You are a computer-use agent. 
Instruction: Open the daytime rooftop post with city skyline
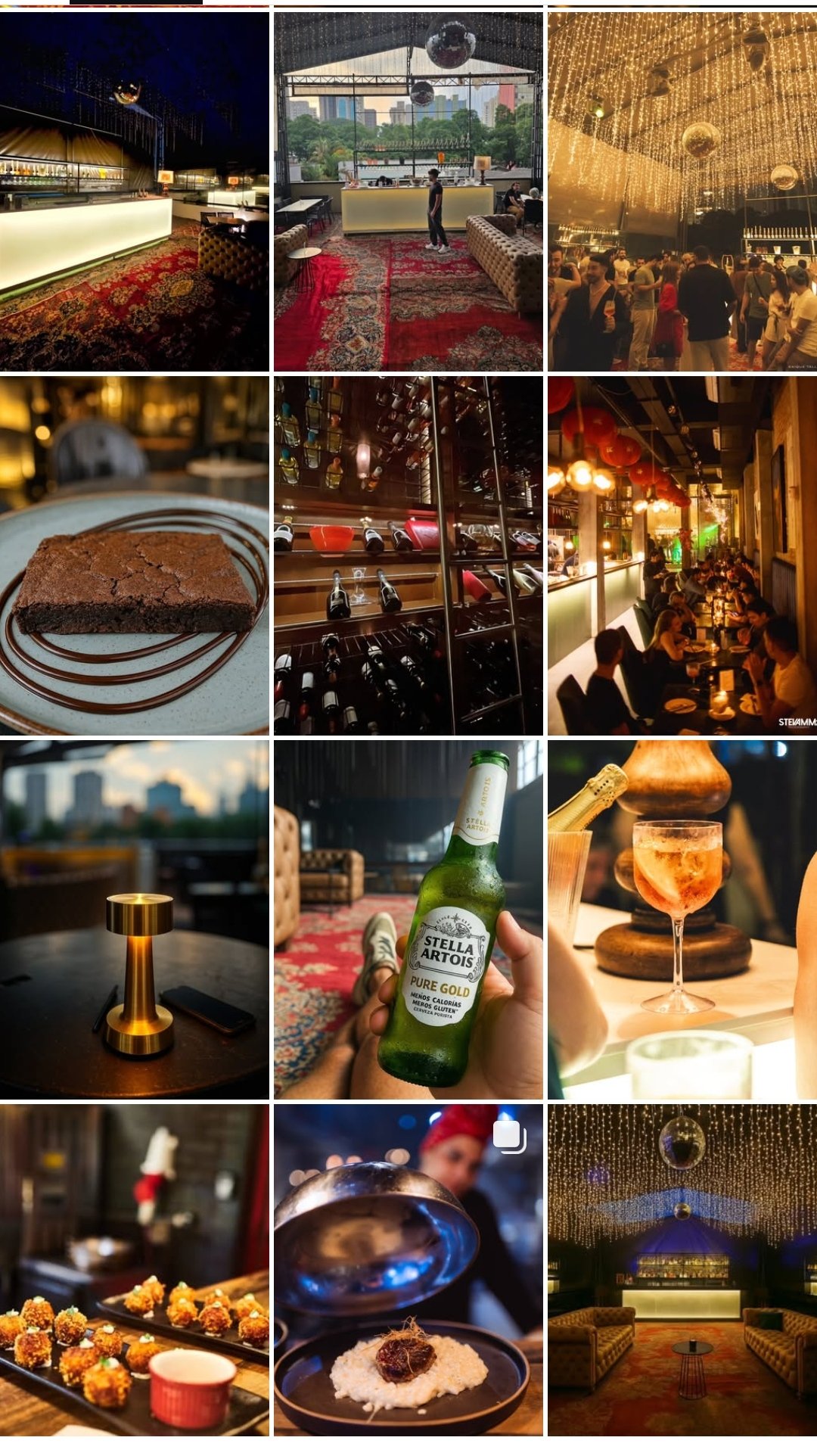[408, 191]
